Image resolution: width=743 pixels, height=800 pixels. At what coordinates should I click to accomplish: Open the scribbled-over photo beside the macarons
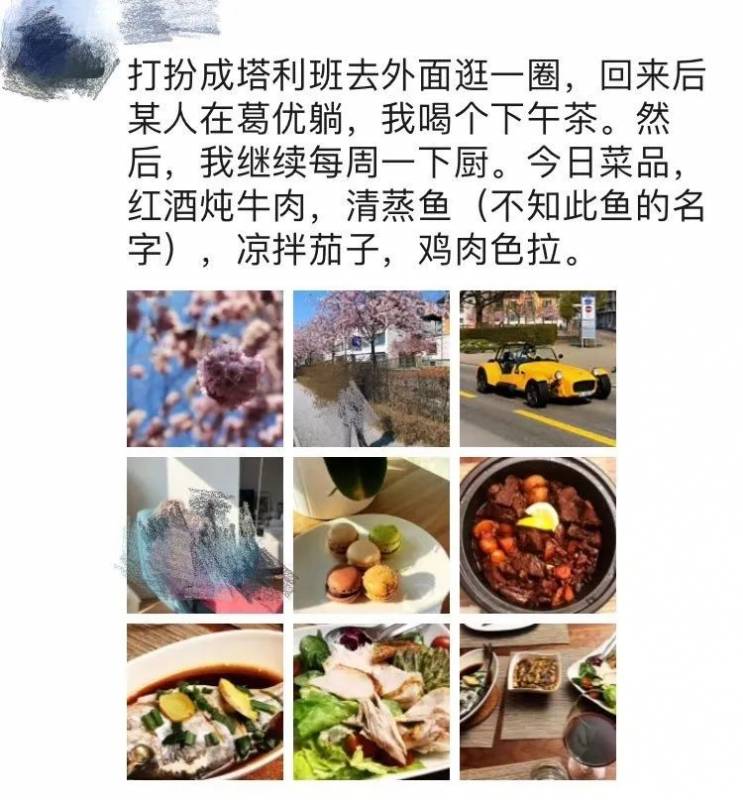[x=204, y=535]
